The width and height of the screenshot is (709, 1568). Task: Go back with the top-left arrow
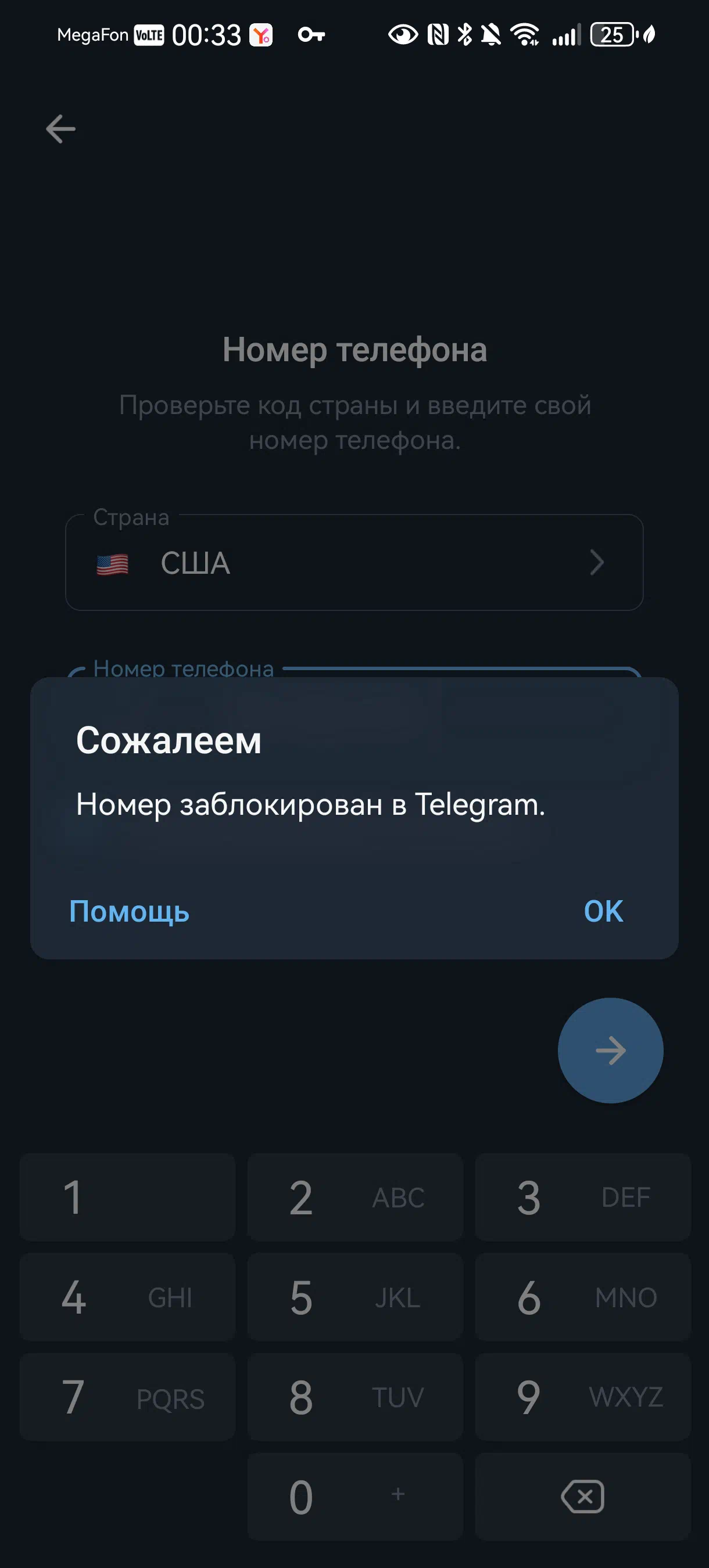(61, 129)
